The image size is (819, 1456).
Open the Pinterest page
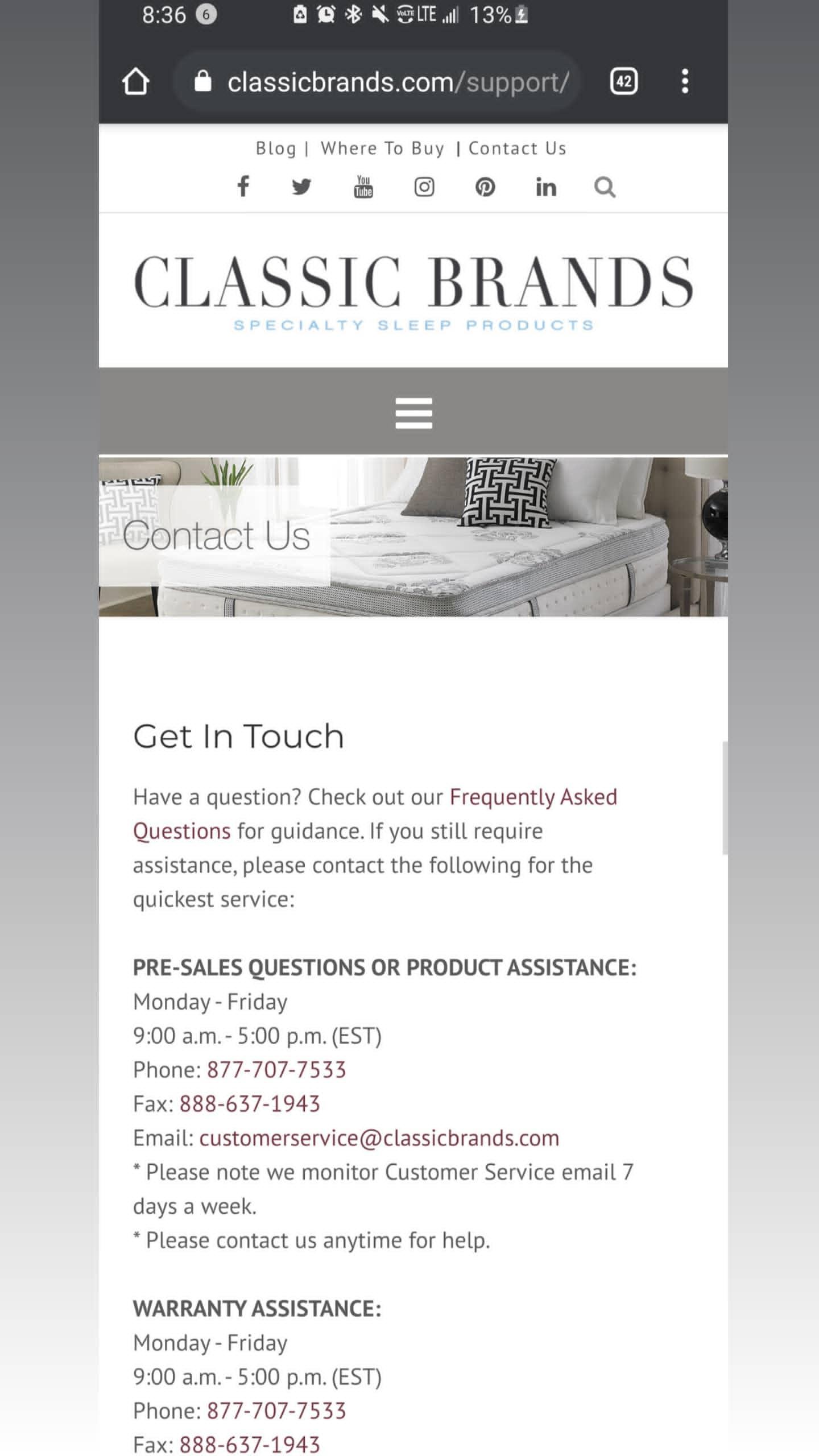tap(485, 187)
